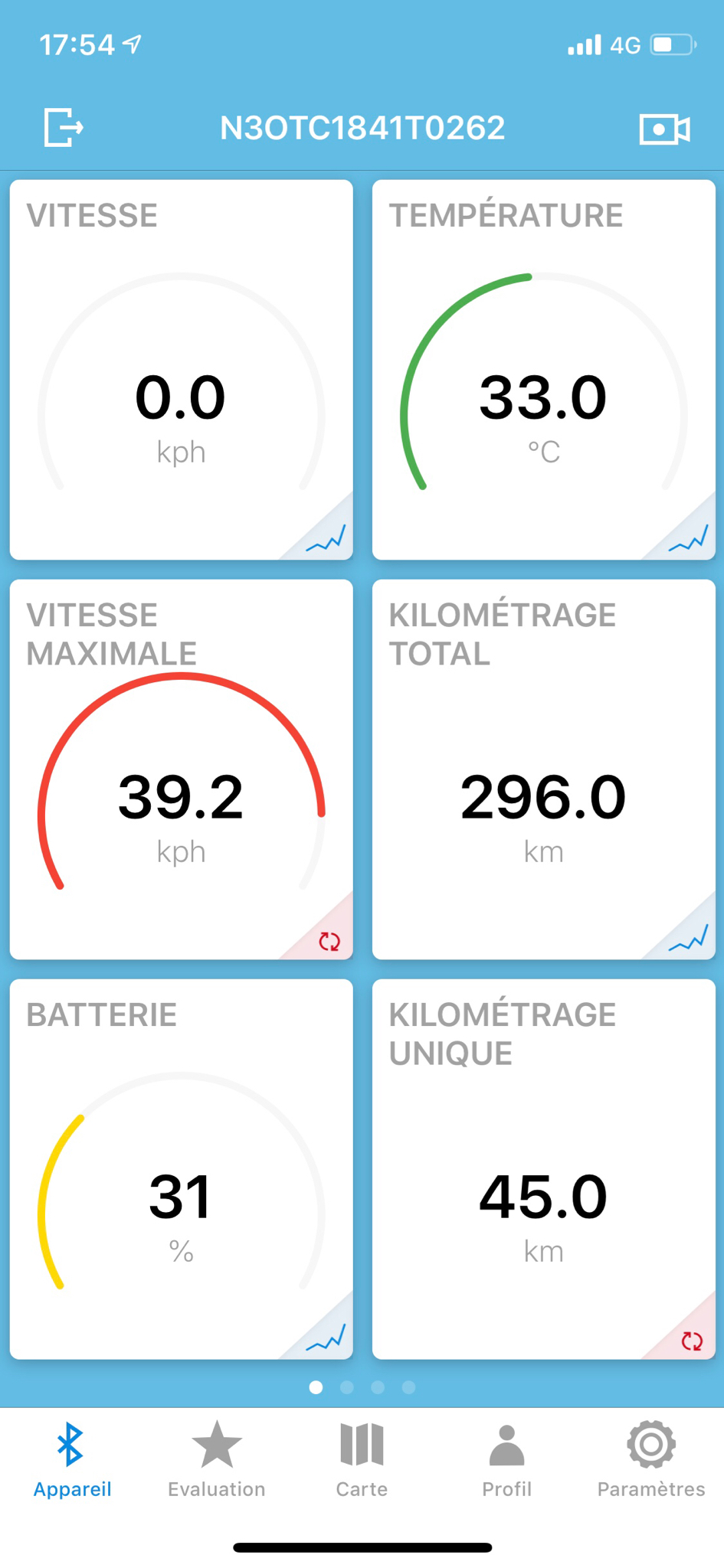The height and width of the screenshot is (1568, 724).
Task: Open the Kilométrage Total chart
Action: tap(689, 939)
